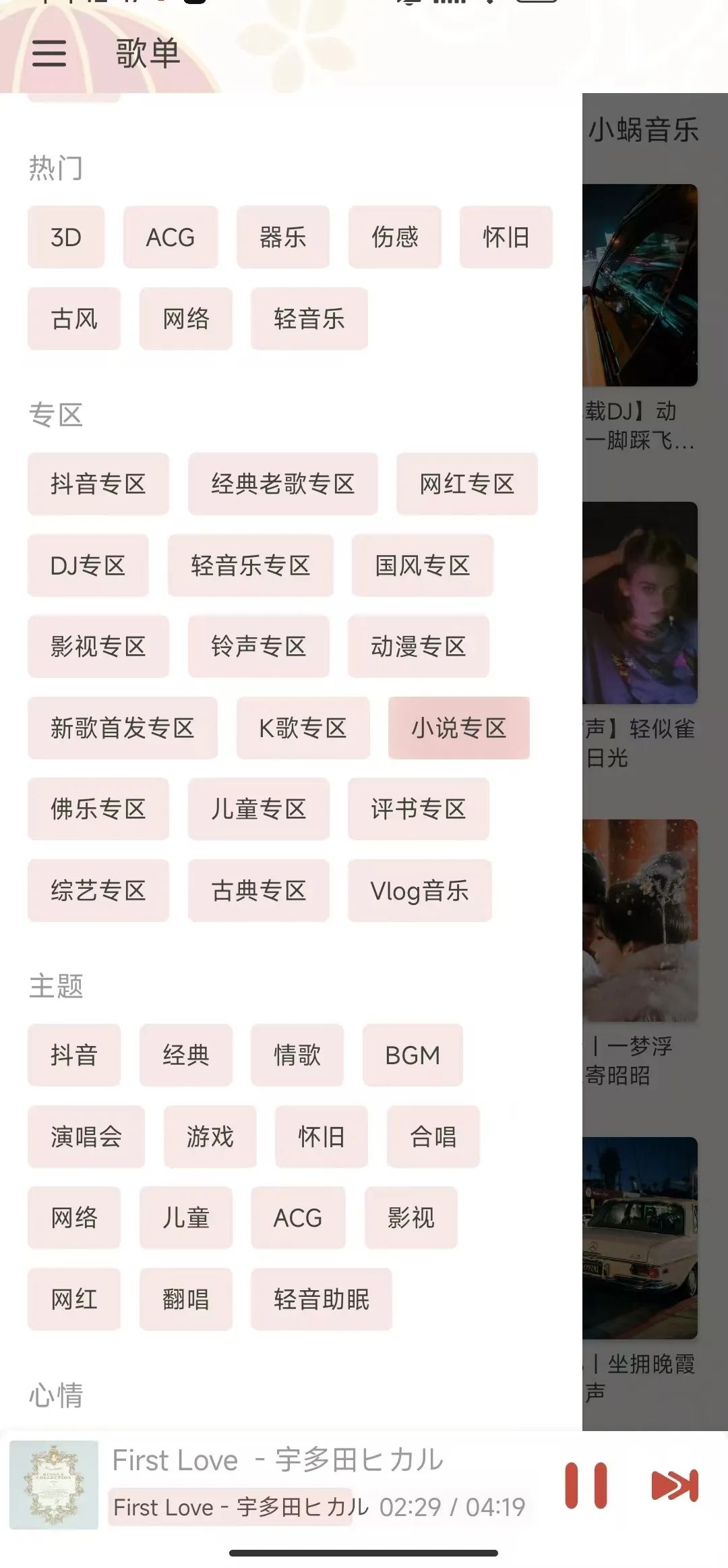Skip to the next track
The height and width of the screenshot is (1568, 728).
tap(675, 1486)
